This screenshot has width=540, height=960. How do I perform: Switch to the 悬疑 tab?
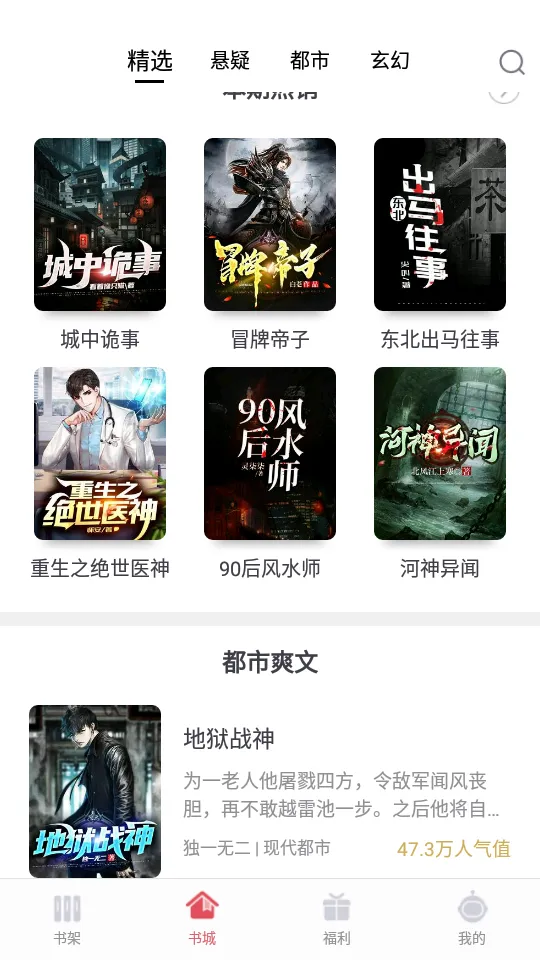tap(230, 61)
